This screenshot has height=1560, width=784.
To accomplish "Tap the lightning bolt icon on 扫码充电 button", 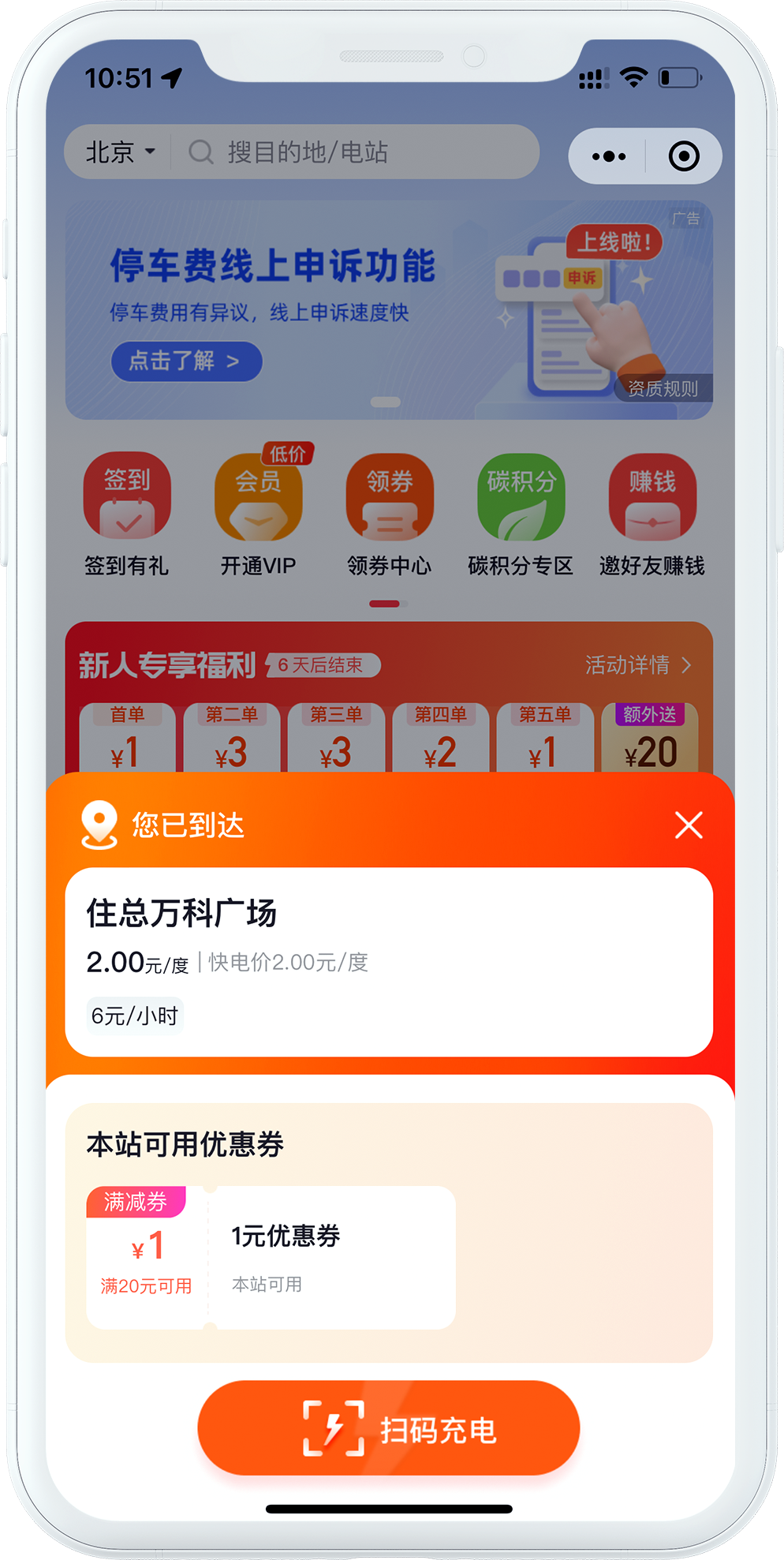I will [333, 1428].
